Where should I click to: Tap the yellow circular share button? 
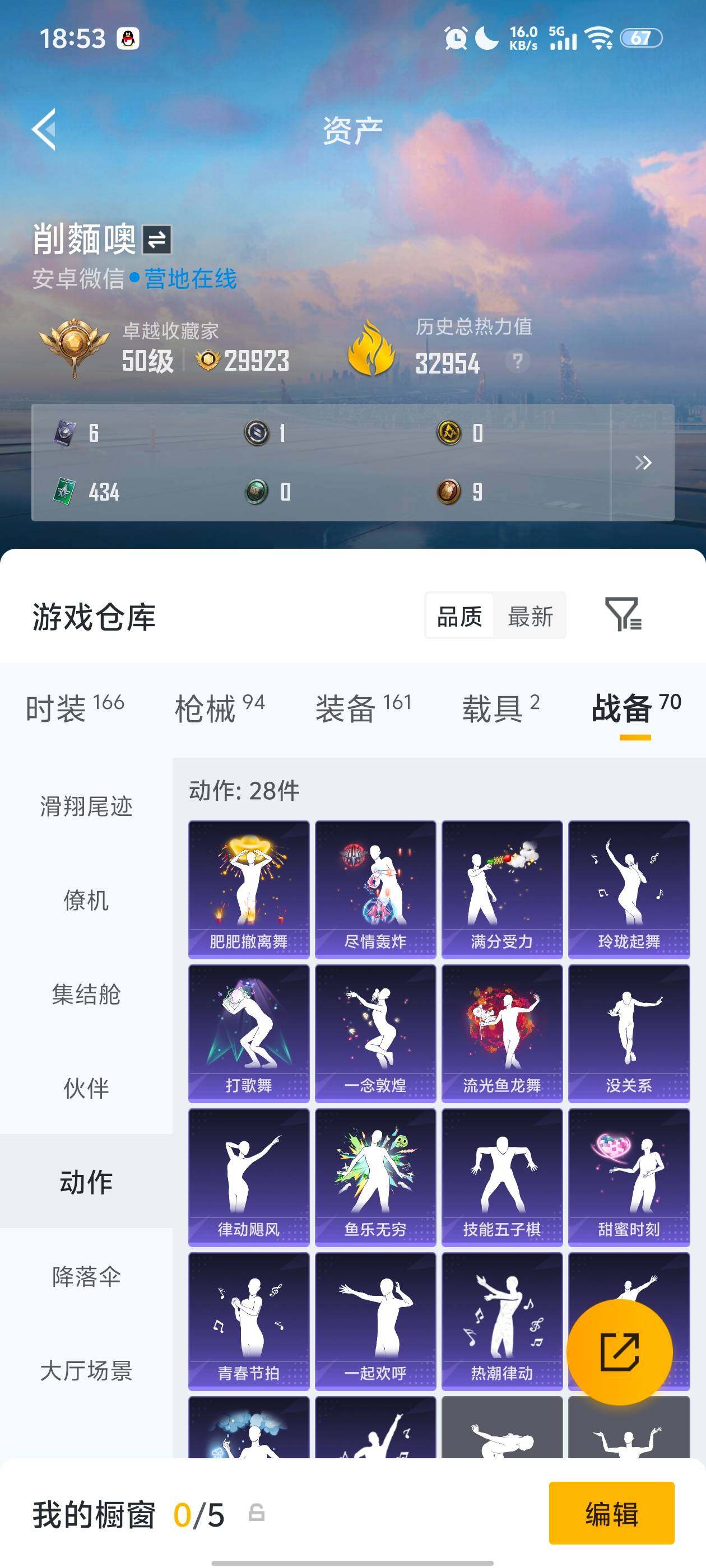coord(620,1352)
